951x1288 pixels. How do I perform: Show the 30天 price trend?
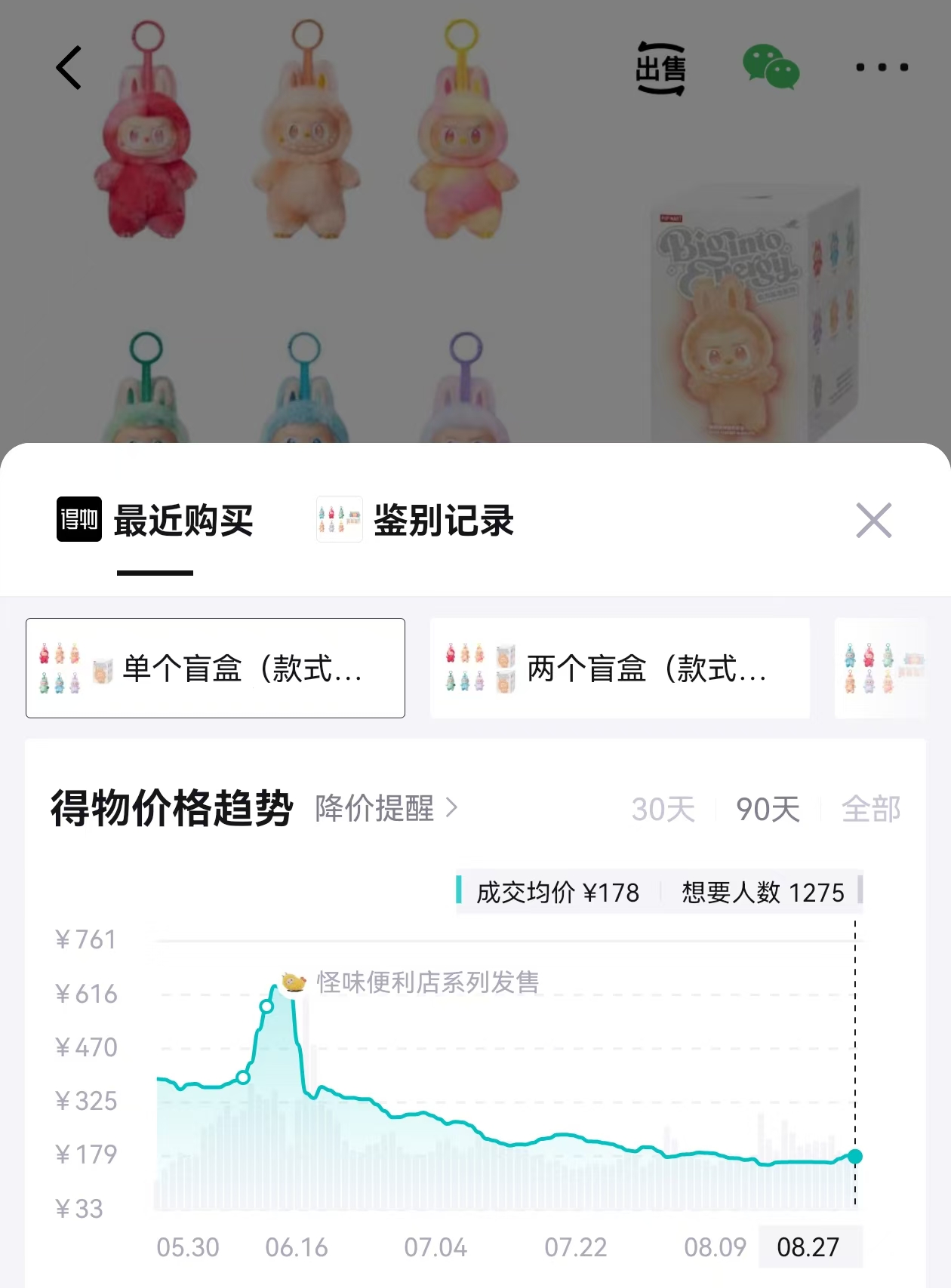663,810
